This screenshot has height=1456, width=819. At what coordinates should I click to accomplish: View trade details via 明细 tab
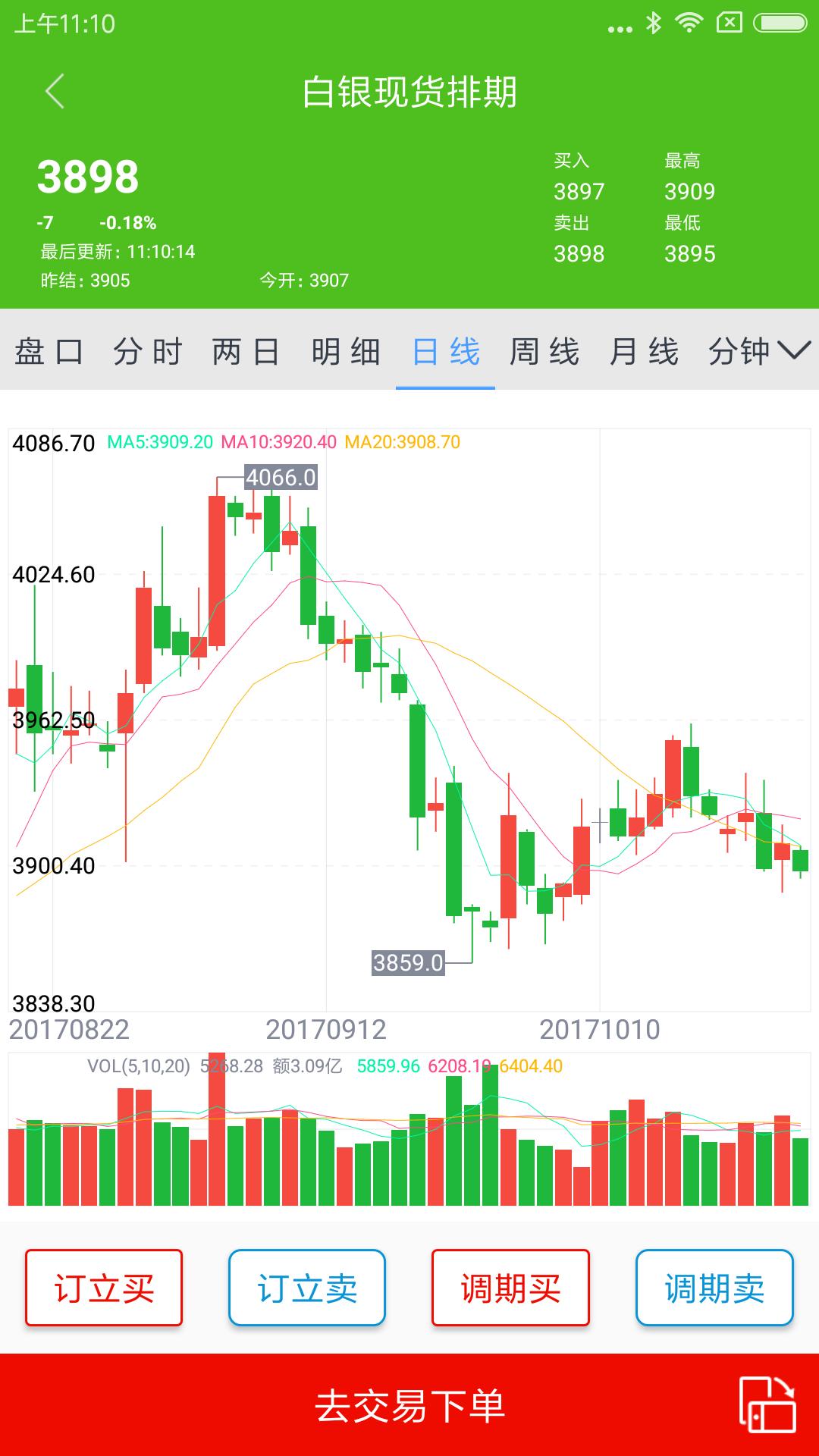point(345,352)
